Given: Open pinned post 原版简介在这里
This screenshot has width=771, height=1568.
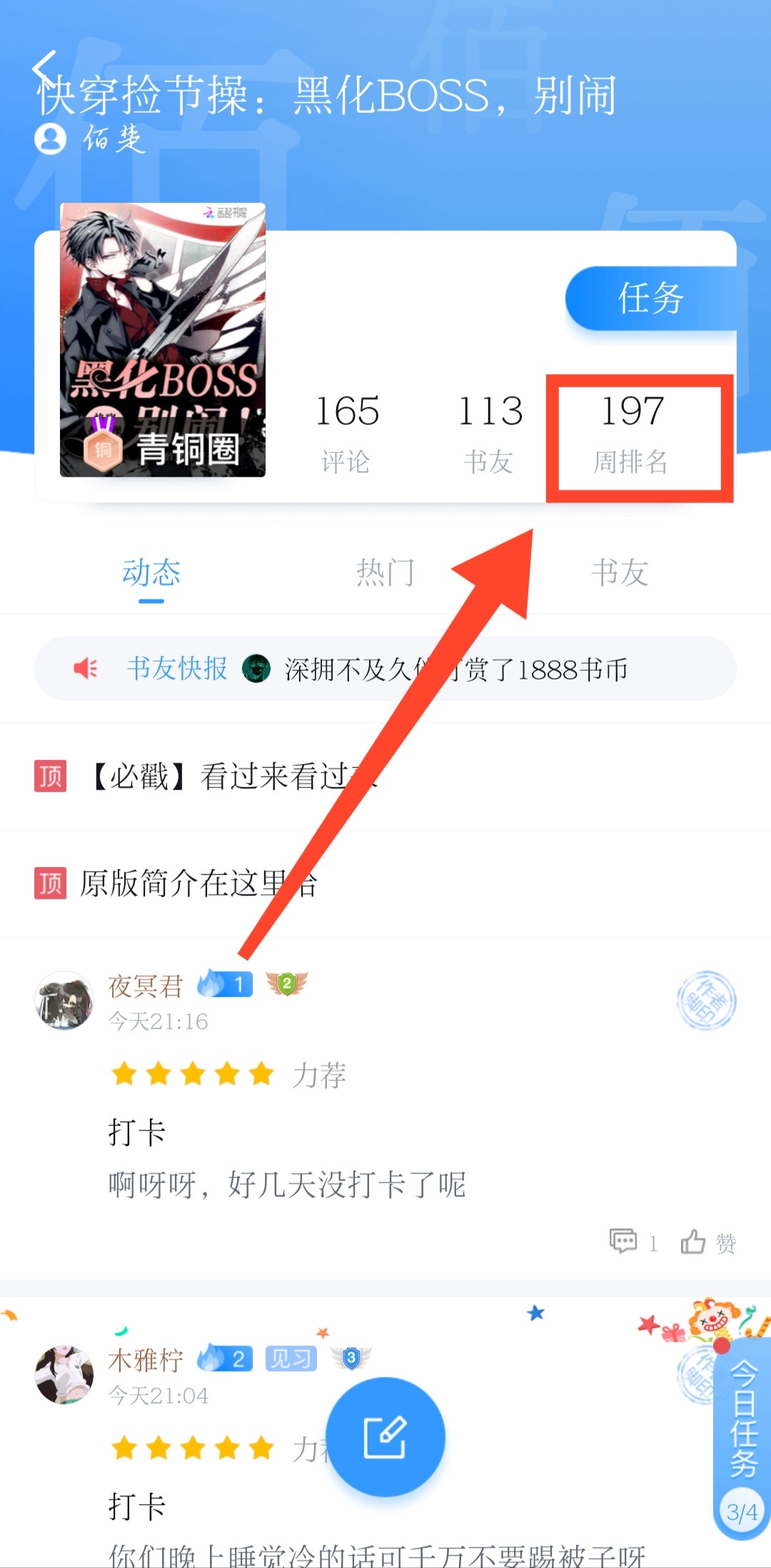Looking at the screenshot, I should coord(200,884).
